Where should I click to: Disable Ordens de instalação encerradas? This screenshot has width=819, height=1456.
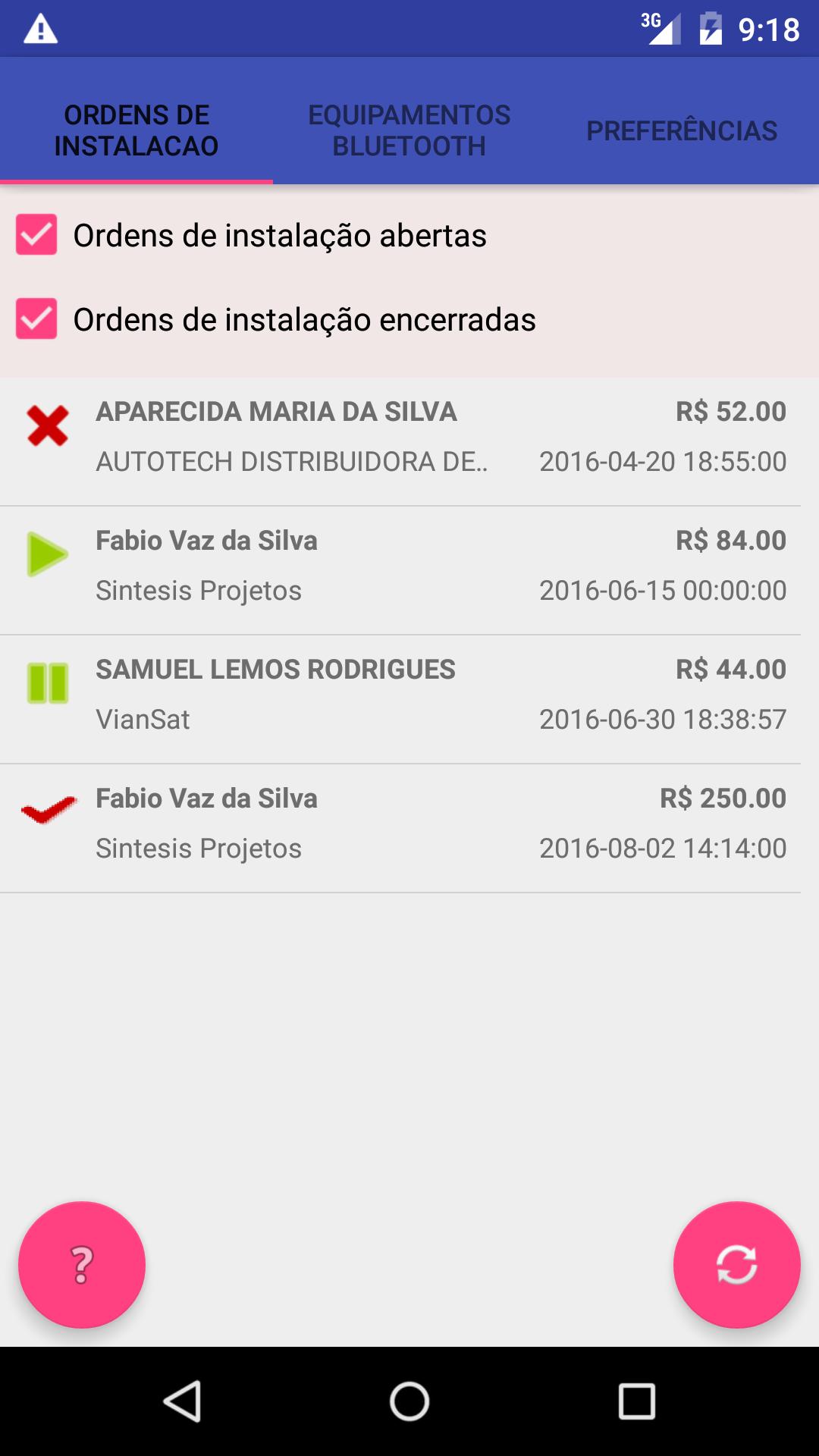[36, 320]
